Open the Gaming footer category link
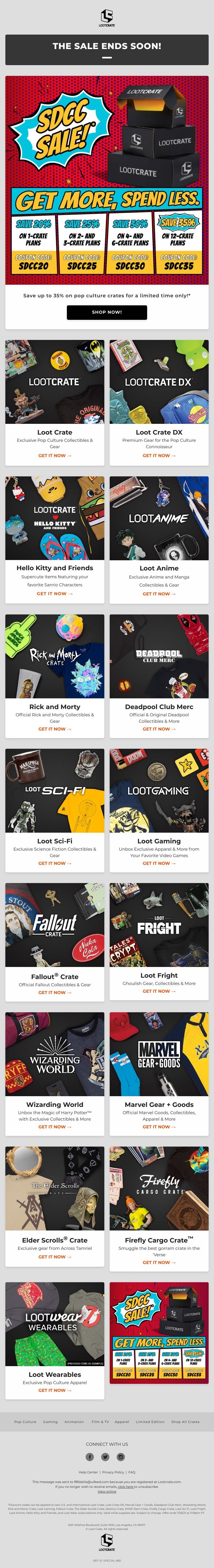 51,1422
